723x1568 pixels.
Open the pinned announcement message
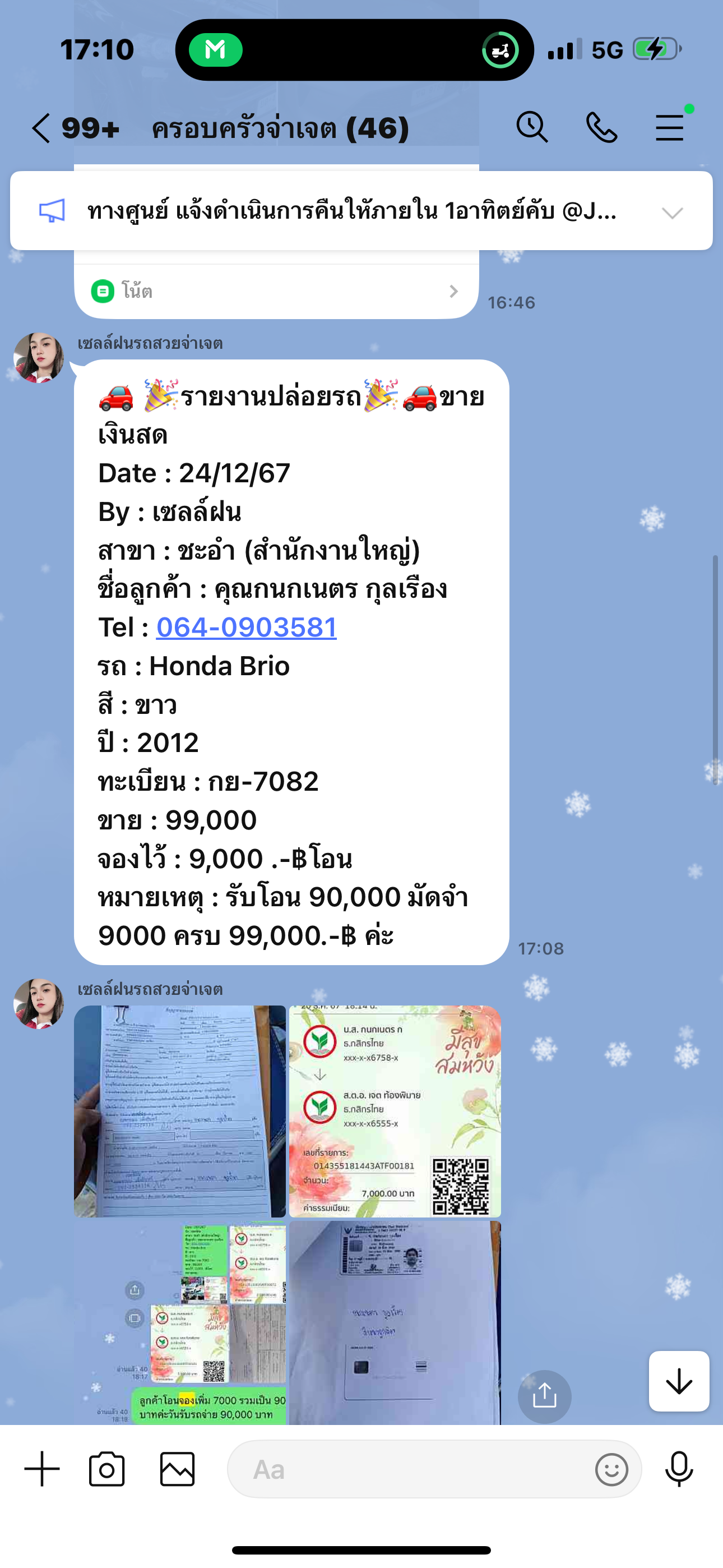[x=351, y=211]
